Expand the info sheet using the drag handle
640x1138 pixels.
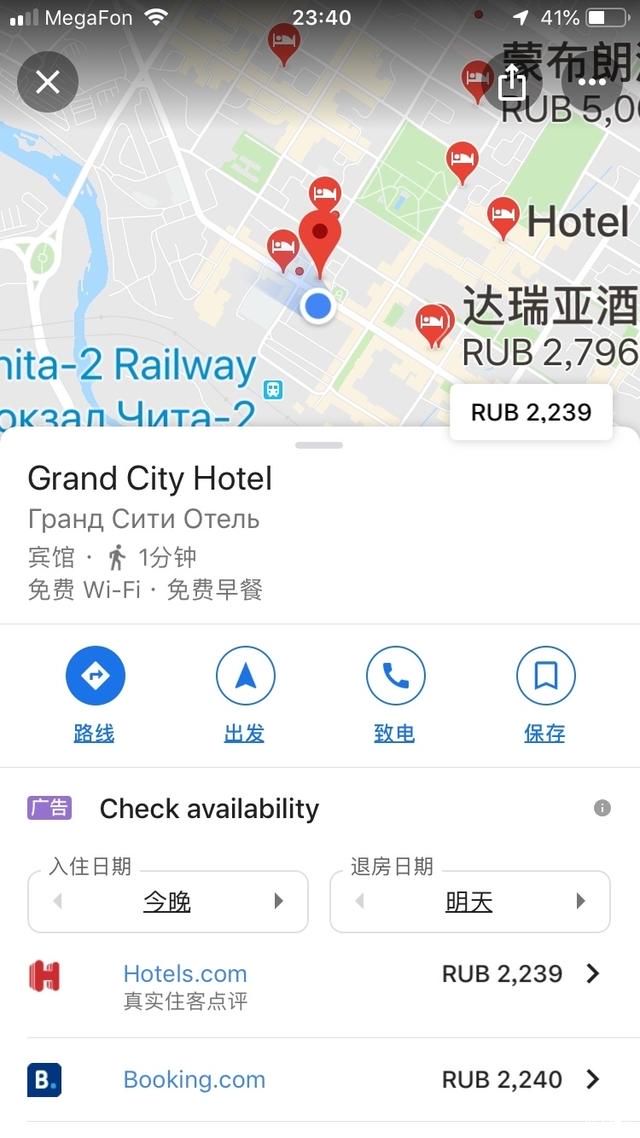point(319,445)
